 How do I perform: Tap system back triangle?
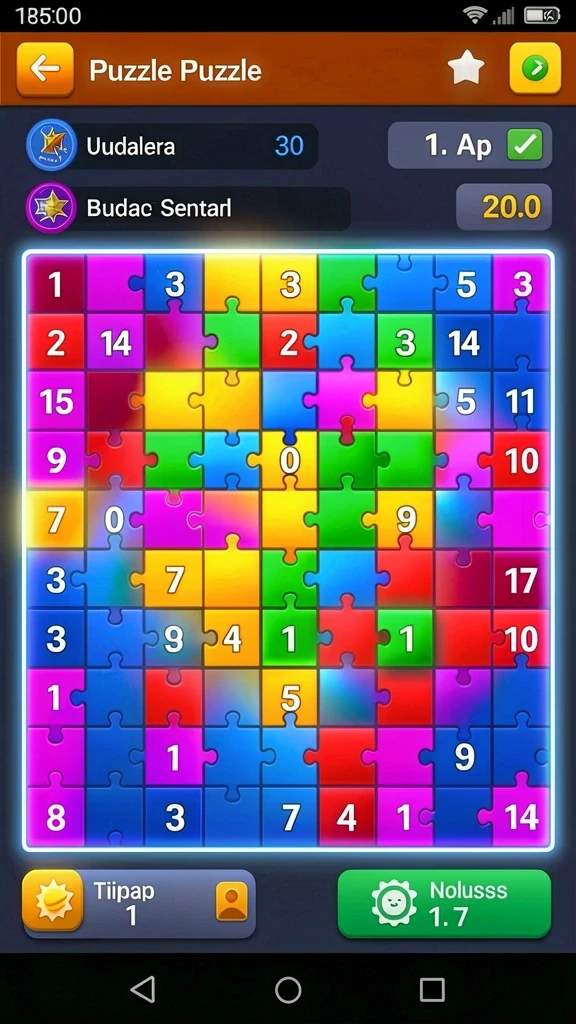point(144,989)
